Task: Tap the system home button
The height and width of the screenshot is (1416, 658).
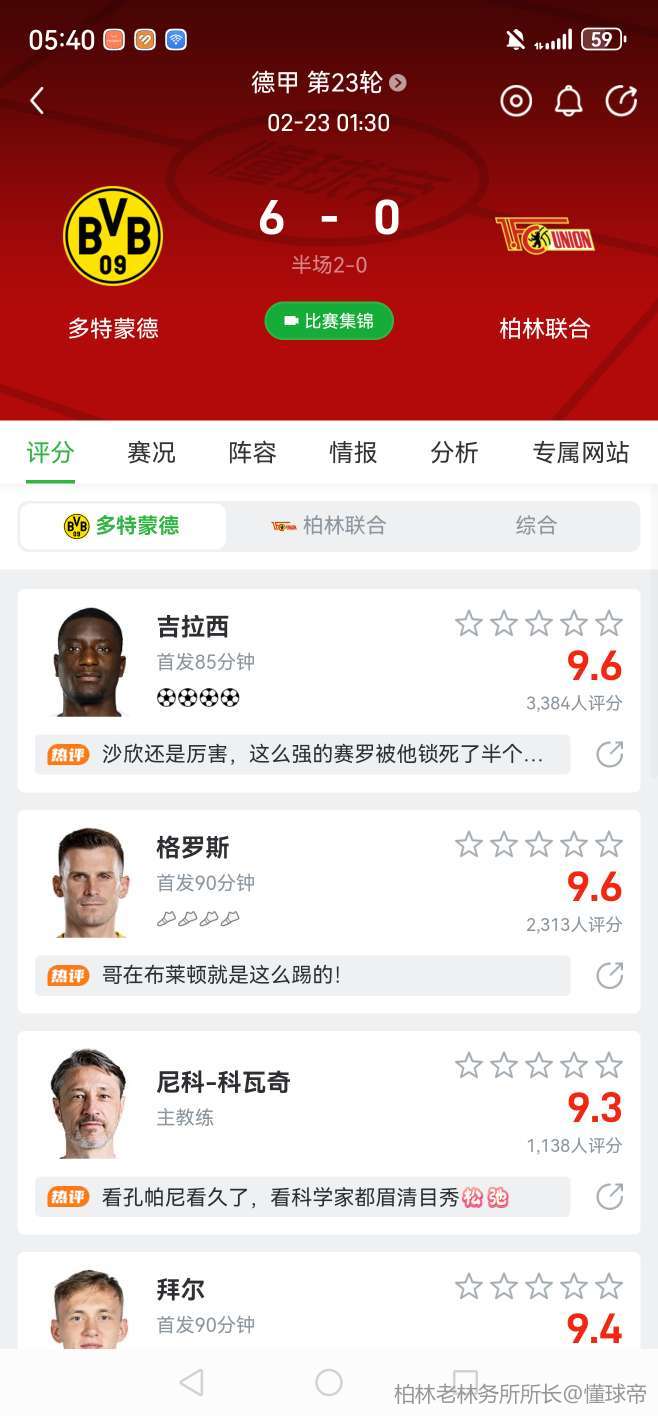Action: [x=329, y=1382]
